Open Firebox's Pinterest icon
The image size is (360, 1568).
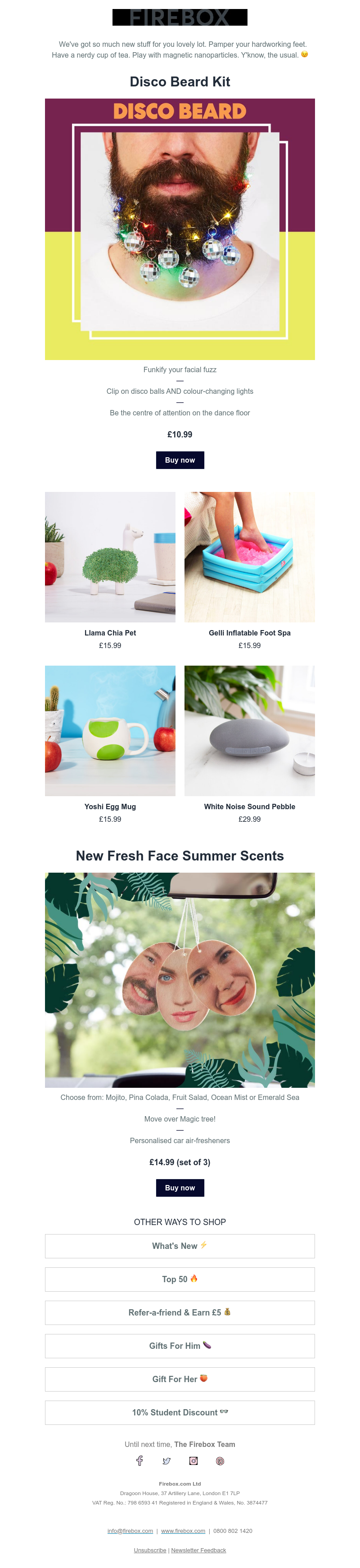220,1461
